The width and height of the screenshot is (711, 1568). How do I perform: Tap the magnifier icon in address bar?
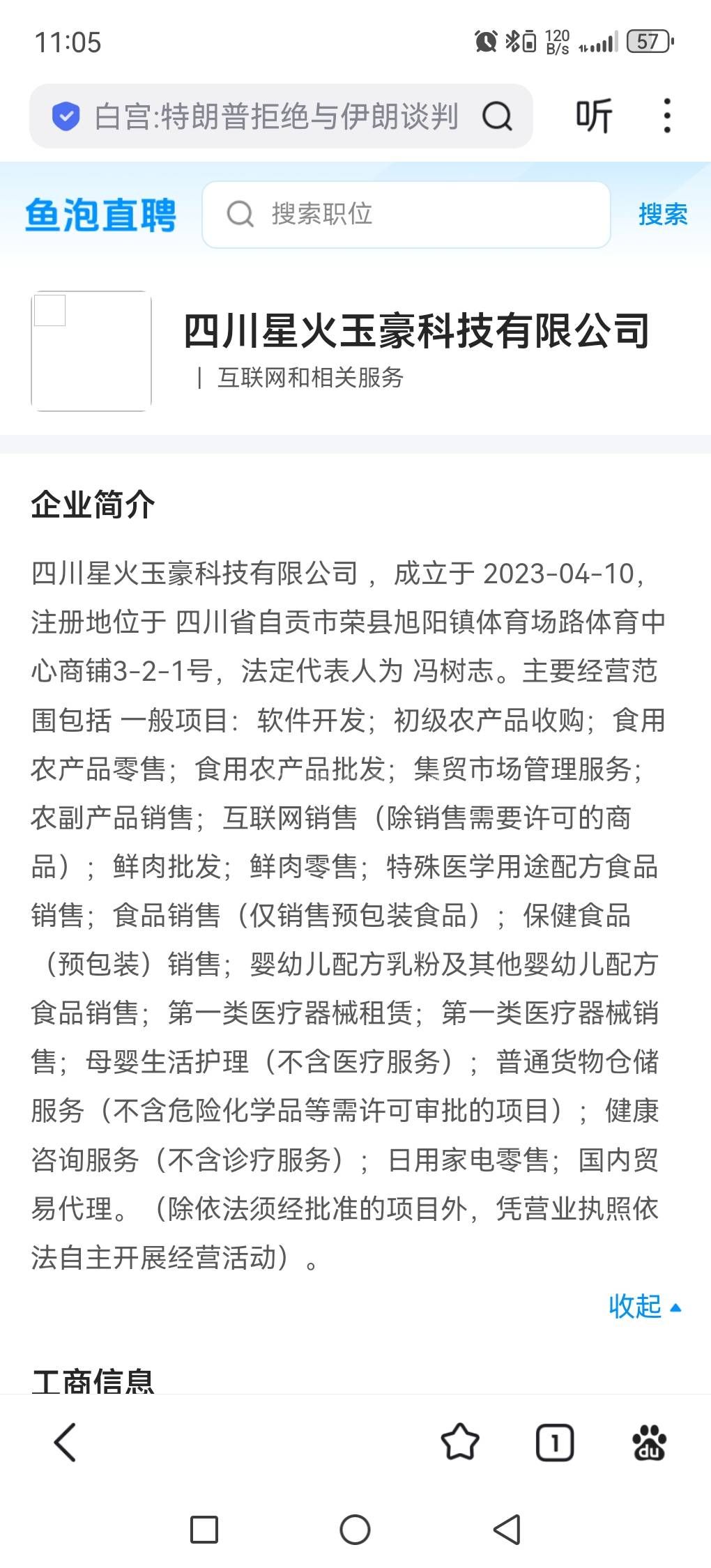[x=497, y=116]
